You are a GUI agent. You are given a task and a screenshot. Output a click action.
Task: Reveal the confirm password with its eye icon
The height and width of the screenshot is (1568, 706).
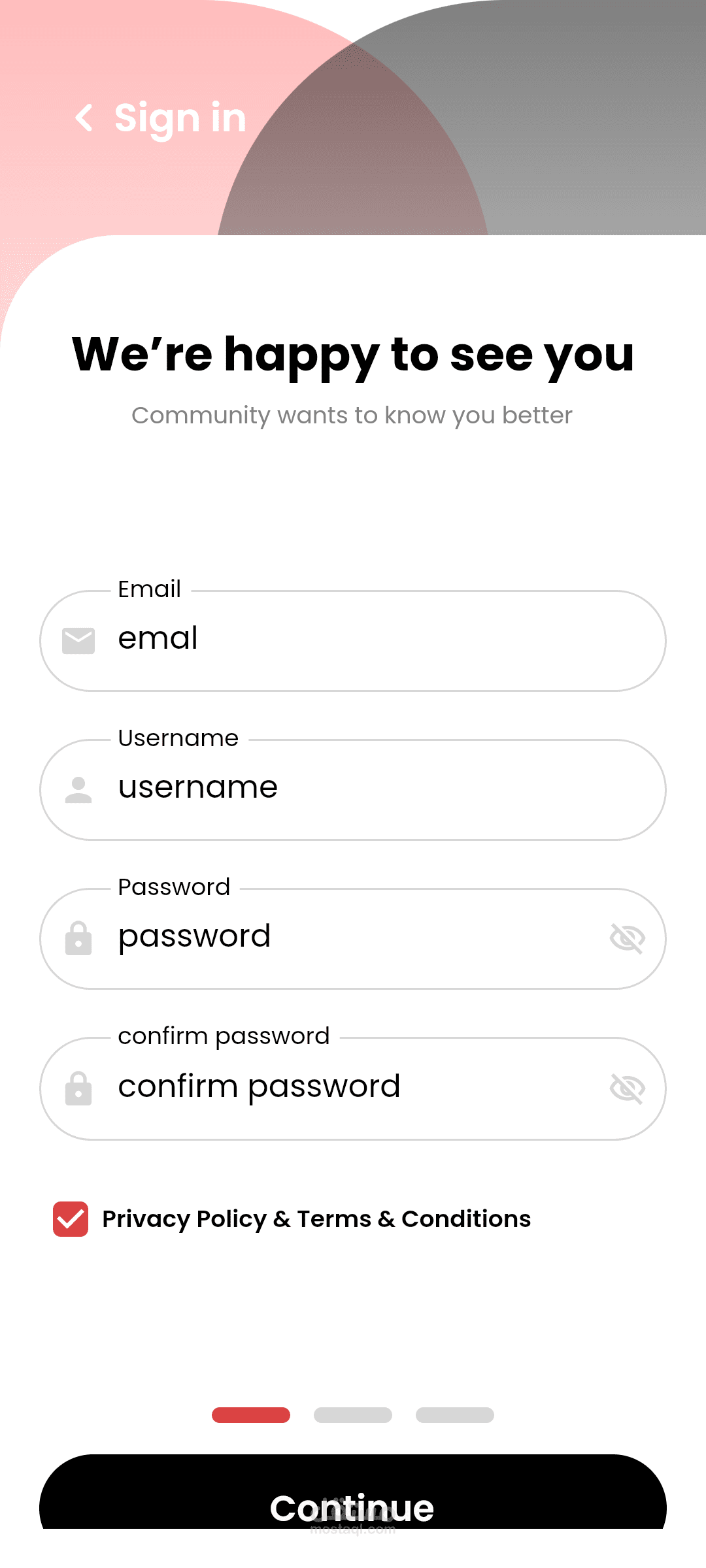coord(628,1088)
